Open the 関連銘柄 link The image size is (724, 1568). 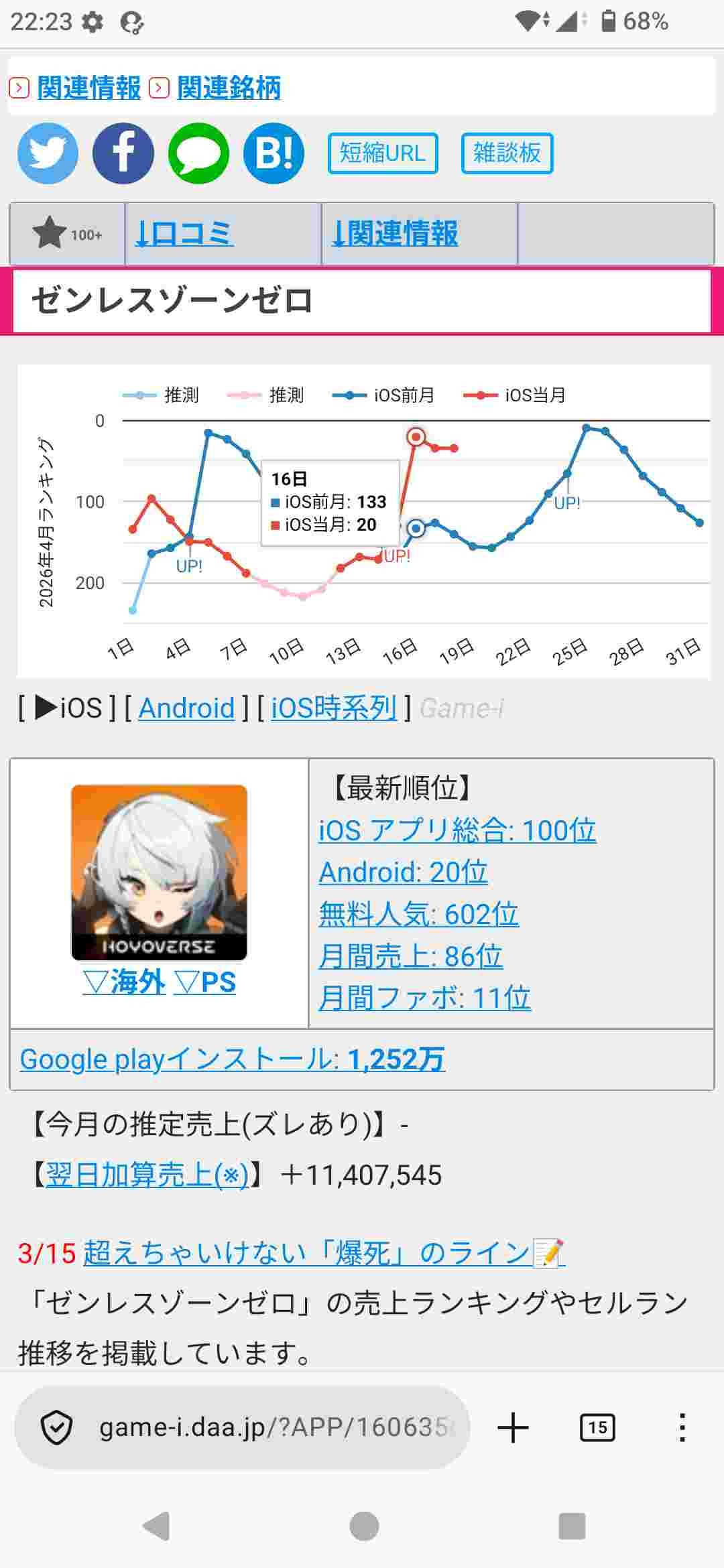[229, 88]
